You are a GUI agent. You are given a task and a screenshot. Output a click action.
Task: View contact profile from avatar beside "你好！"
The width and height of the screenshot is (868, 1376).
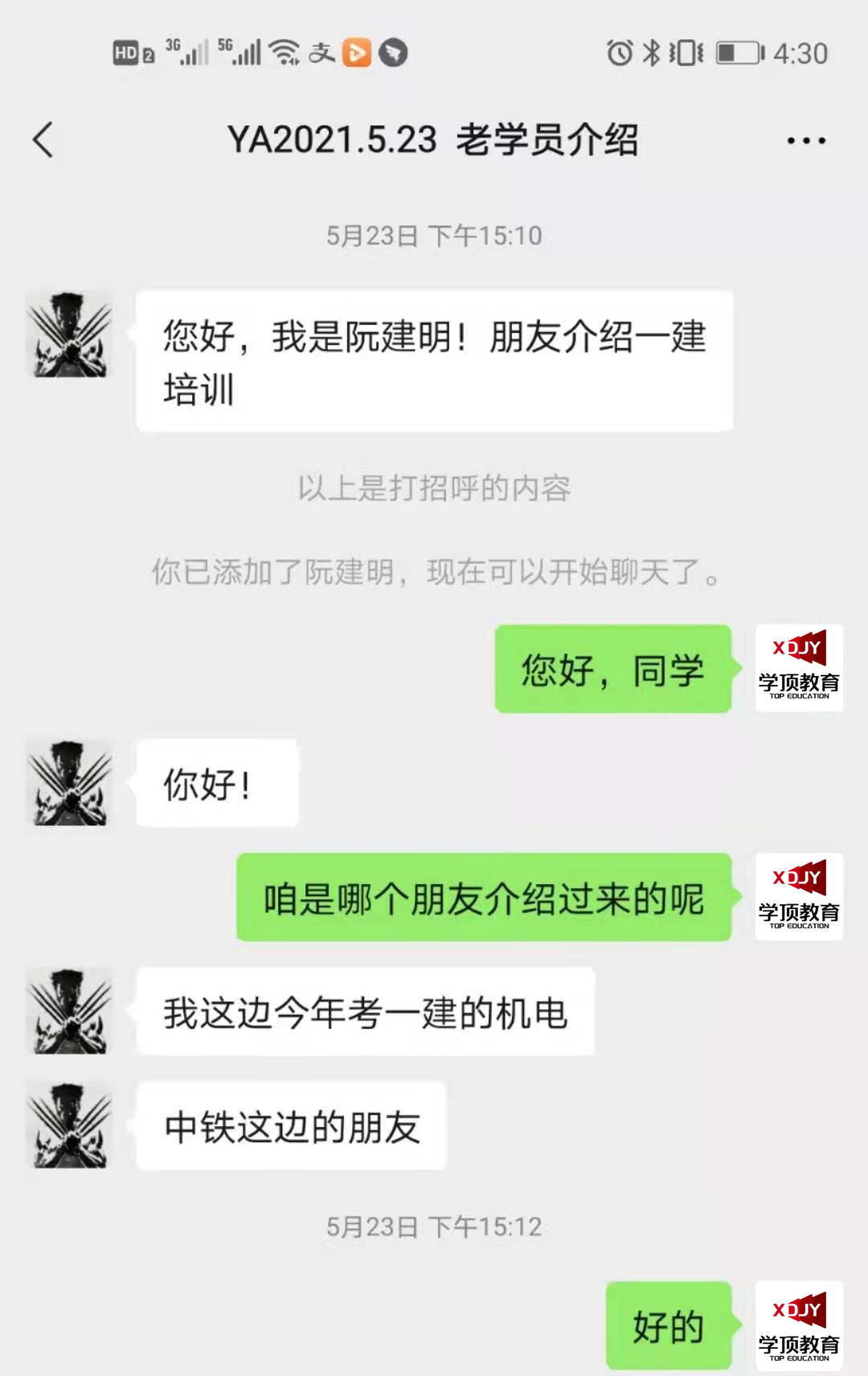point(70,784)
